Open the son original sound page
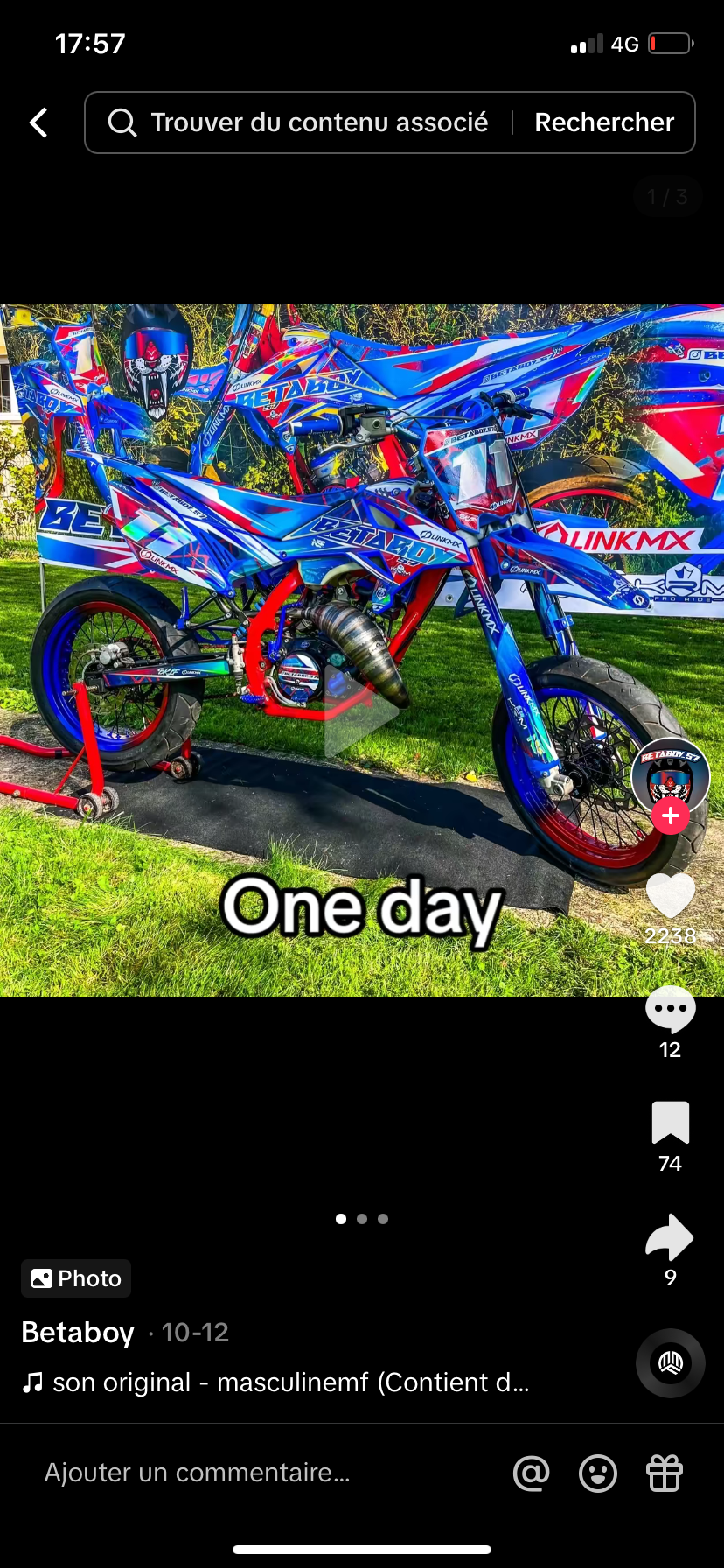This screenshot has height=1568, width=724. pos(280,1382)
